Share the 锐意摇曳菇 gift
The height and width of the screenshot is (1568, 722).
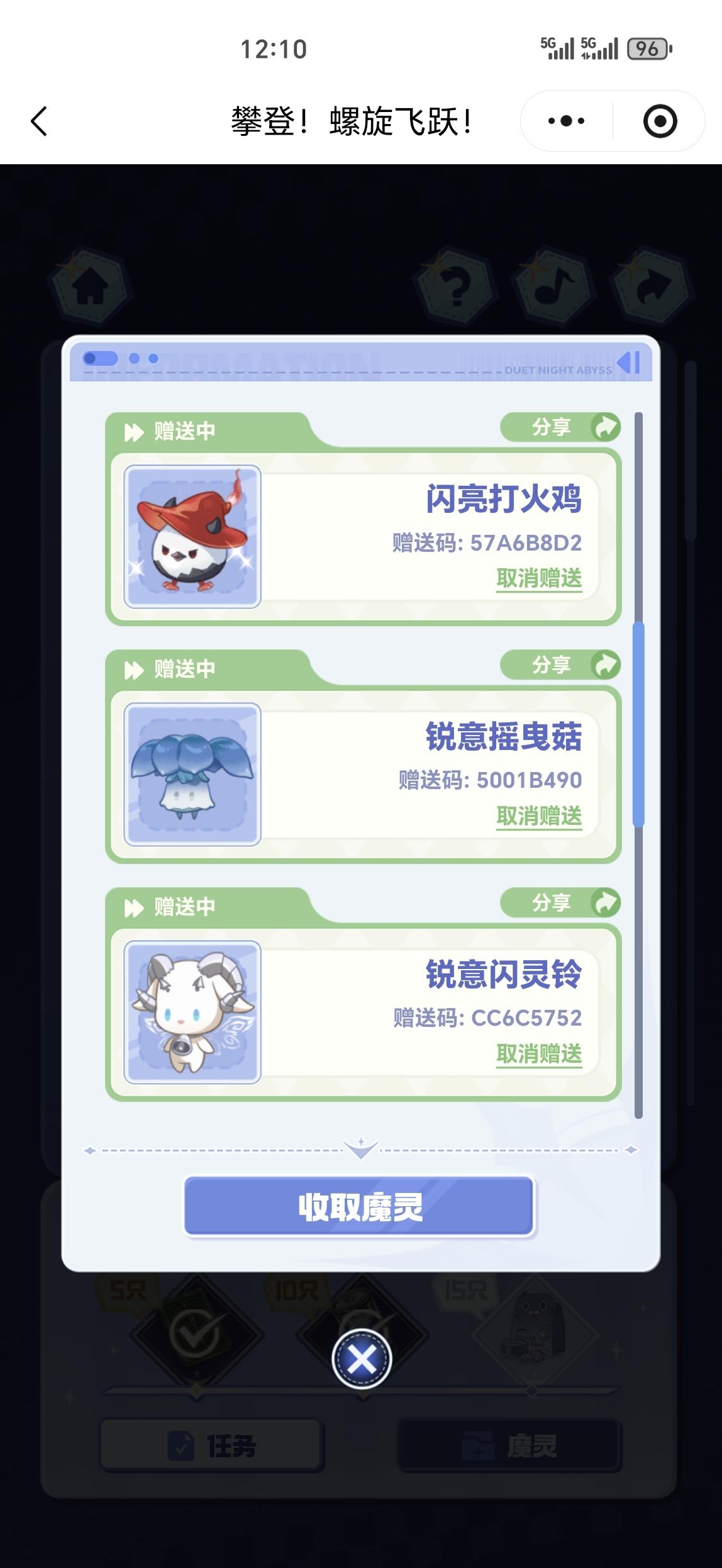pyautogui.click(x=560, y=665)
